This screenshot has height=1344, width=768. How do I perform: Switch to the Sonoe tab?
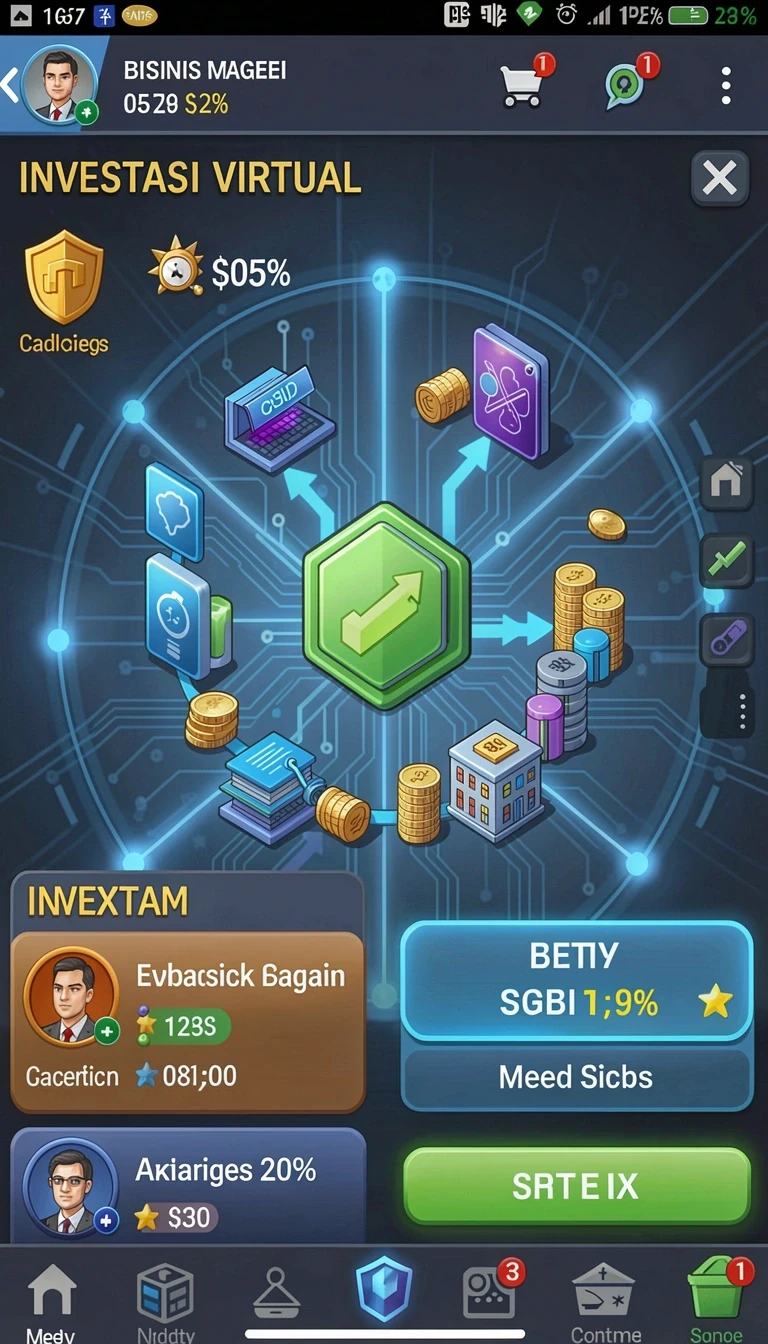[x=717, y=1299]
